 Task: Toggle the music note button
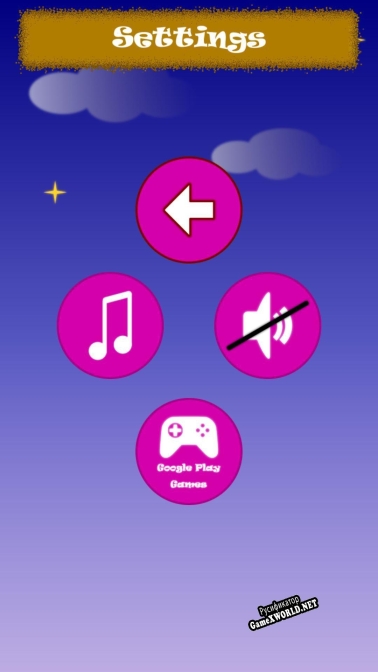(110, 325)
